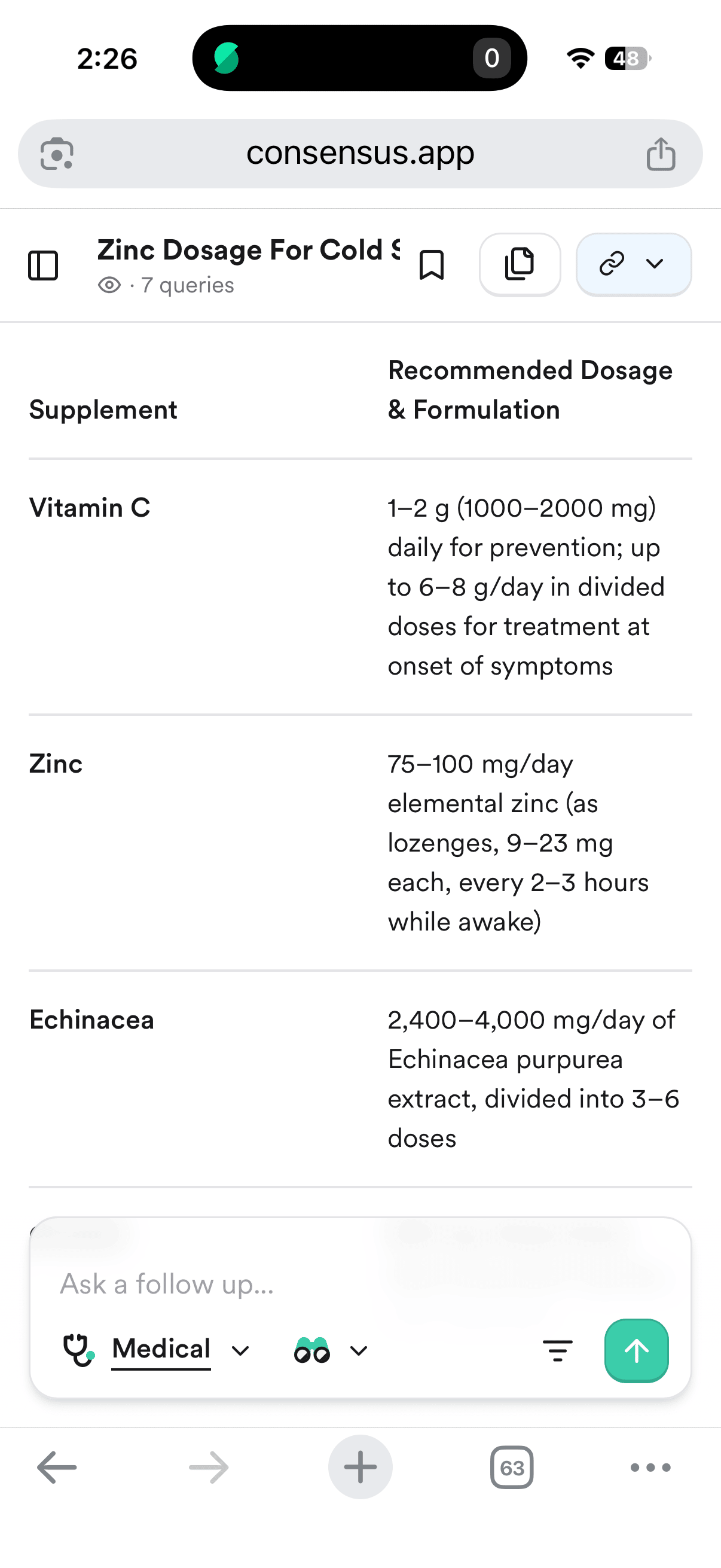Viewport: 721px width, 1568px height.
Task: Open the camera search icon in address bar
Action: coord(57,154)
